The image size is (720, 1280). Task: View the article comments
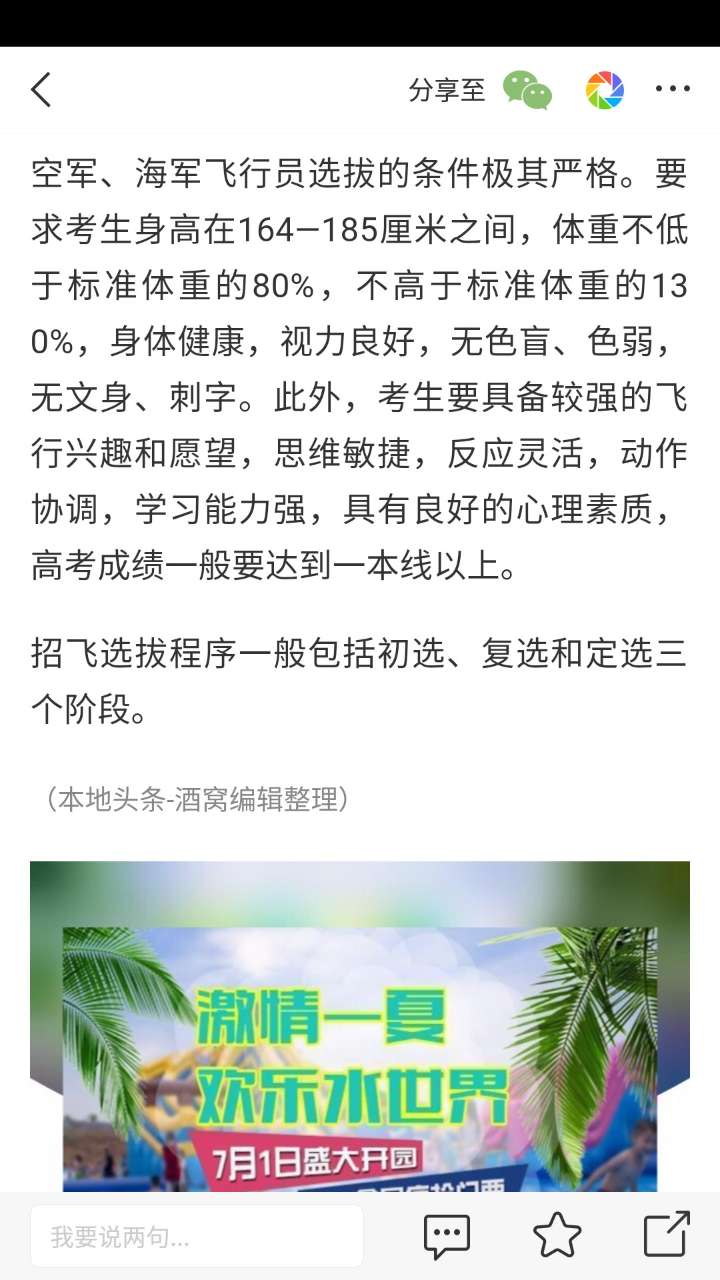[x=446, y=1236]
